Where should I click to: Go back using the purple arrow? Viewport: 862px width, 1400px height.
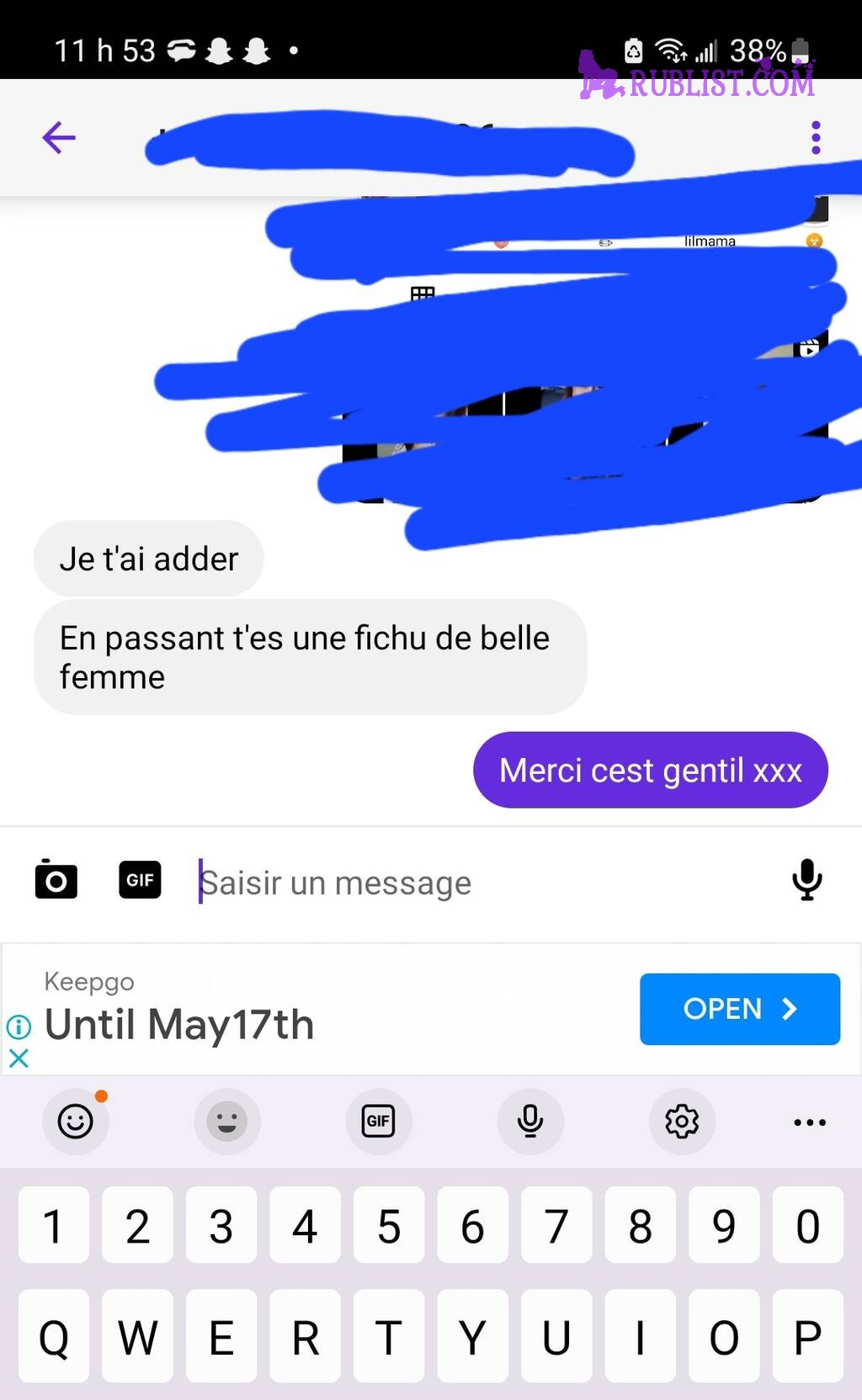[59, 138]
